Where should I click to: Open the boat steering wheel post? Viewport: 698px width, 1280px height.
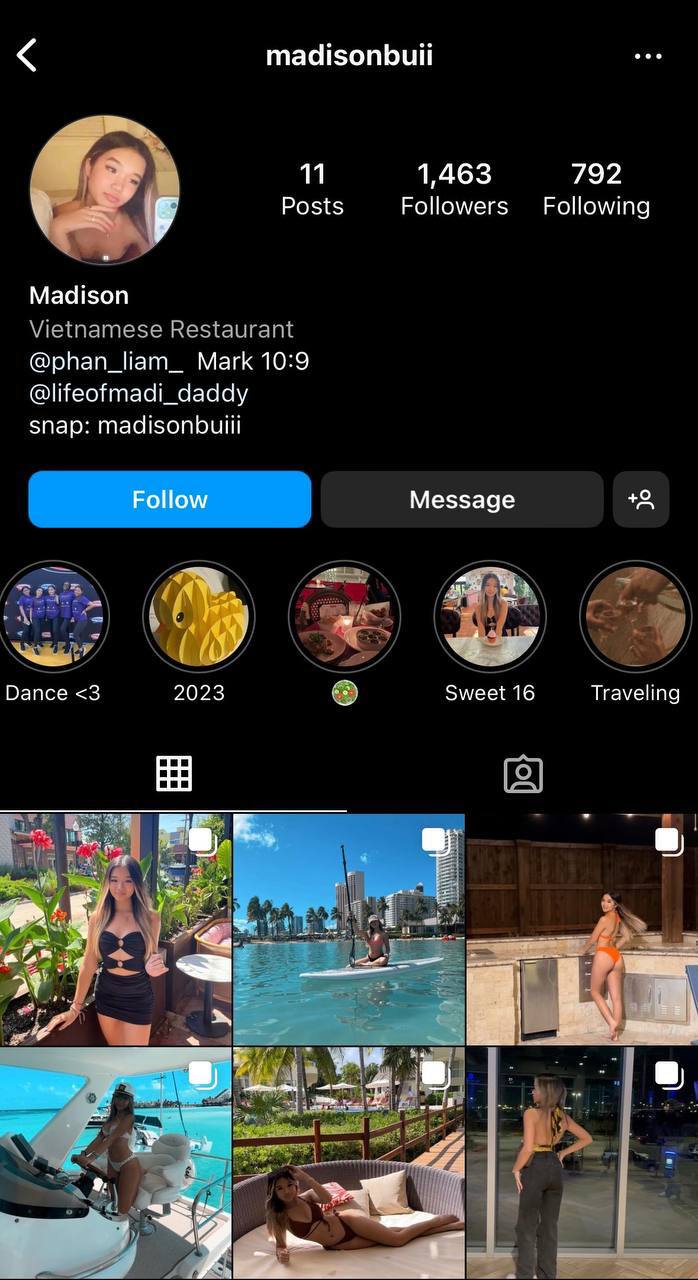[x=115, y=1163]
